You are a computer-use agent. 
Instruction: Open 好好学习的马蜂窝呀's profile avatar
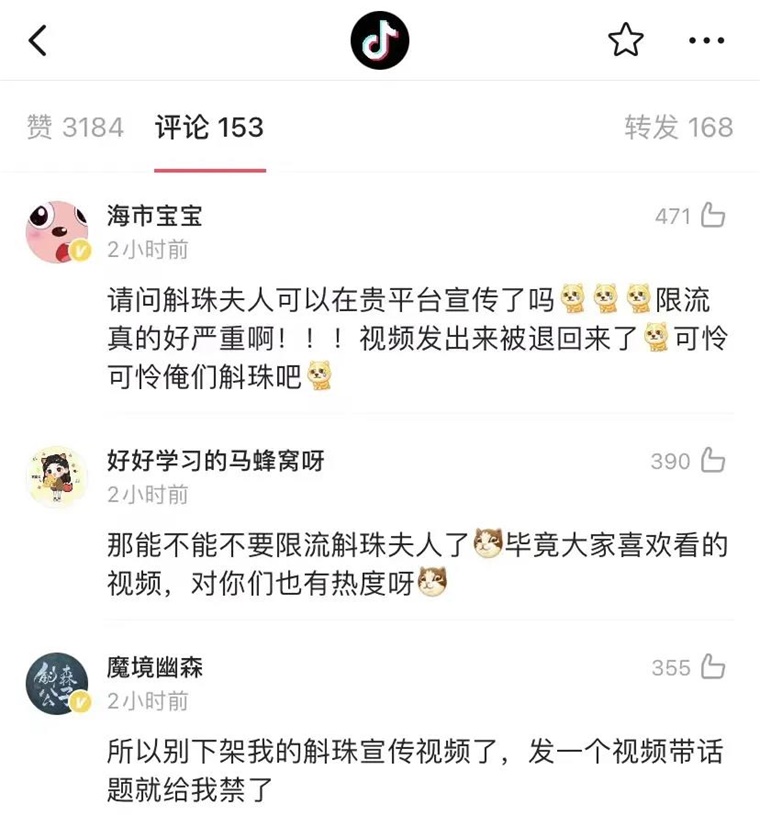[x=57, y=476]
